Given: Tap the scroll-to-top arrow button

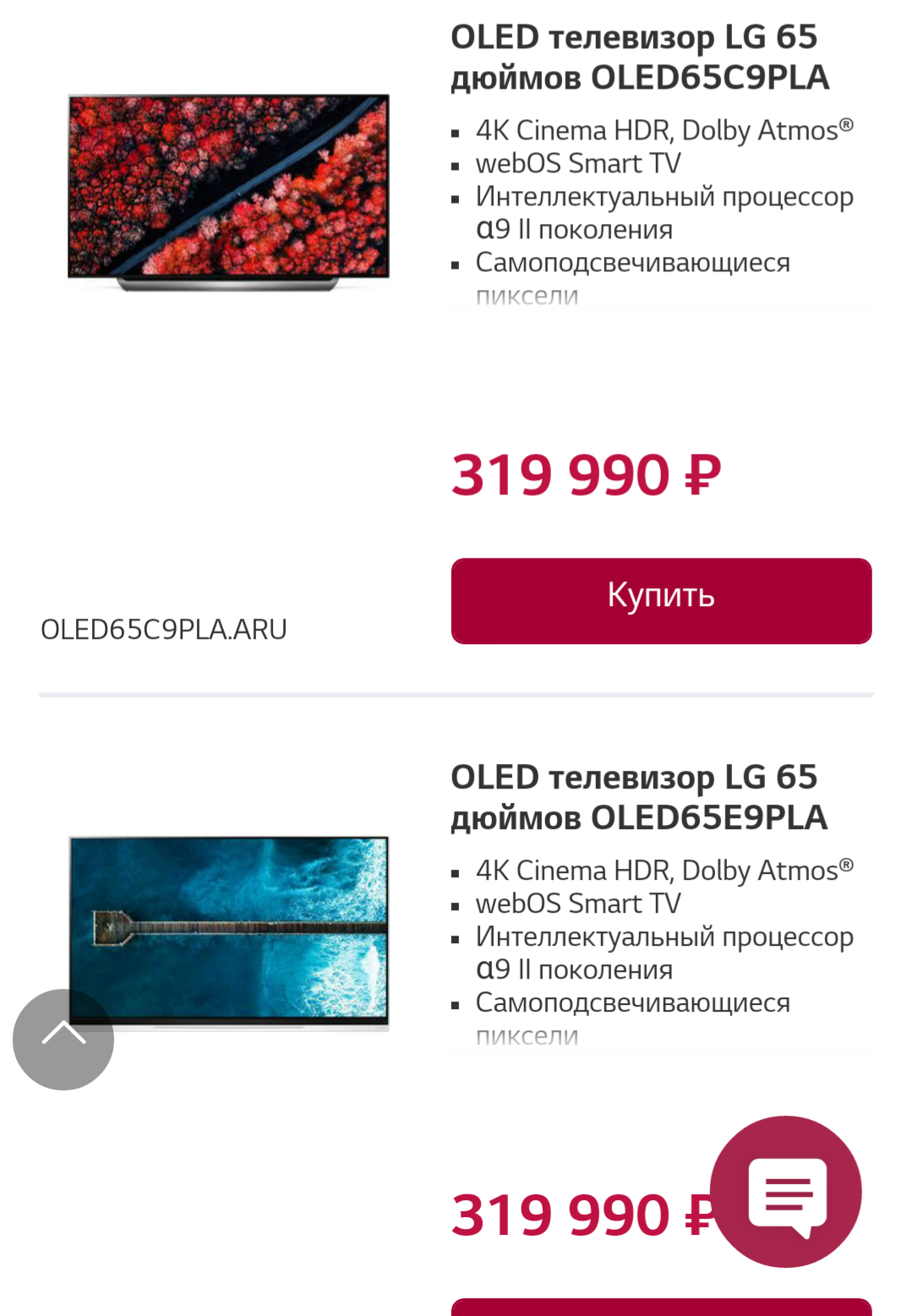Looking at the screenshot, I should (x=63, y=1039).
